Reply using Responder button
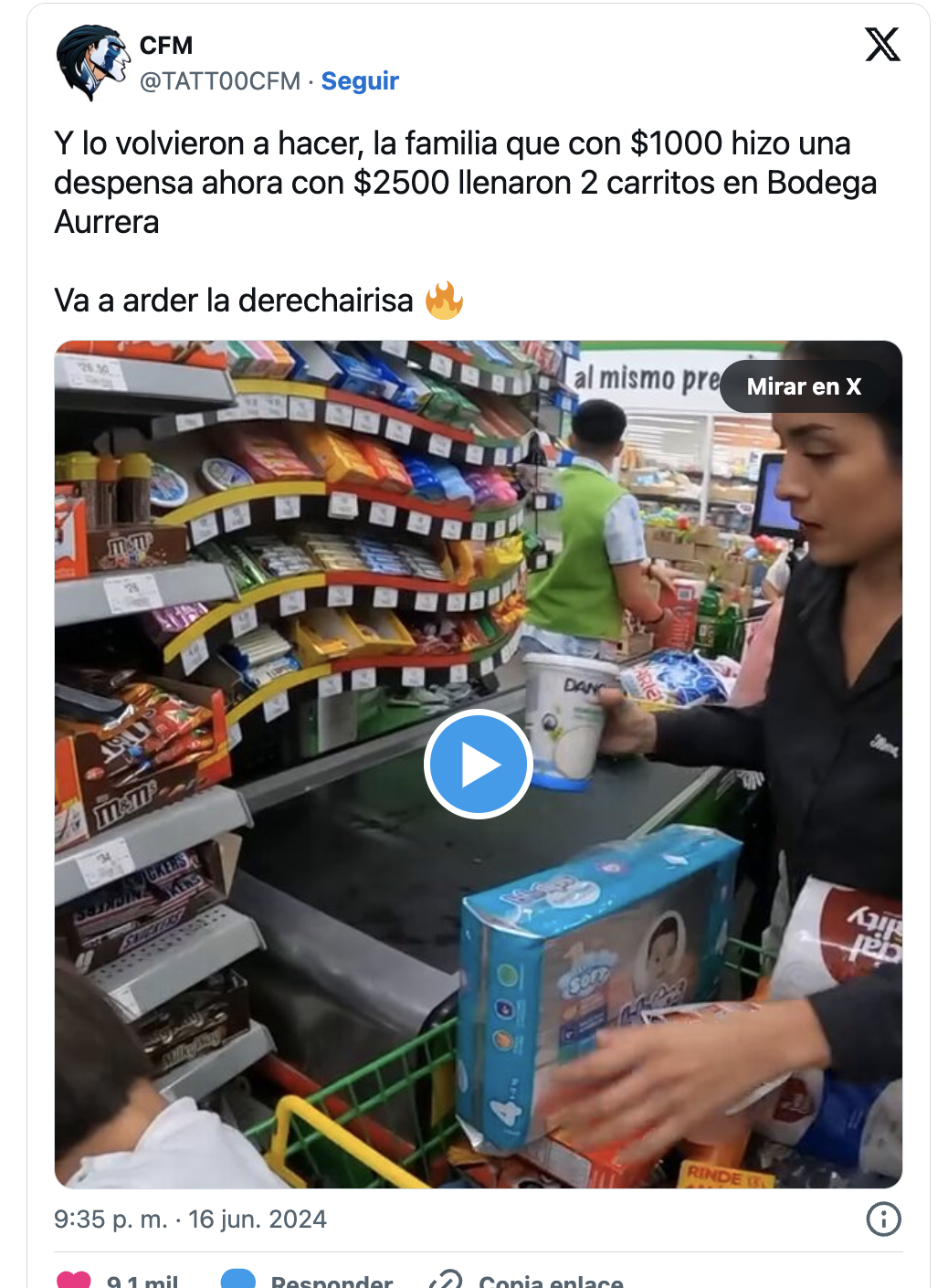The image size is (948, 1288). [309, 1281]
